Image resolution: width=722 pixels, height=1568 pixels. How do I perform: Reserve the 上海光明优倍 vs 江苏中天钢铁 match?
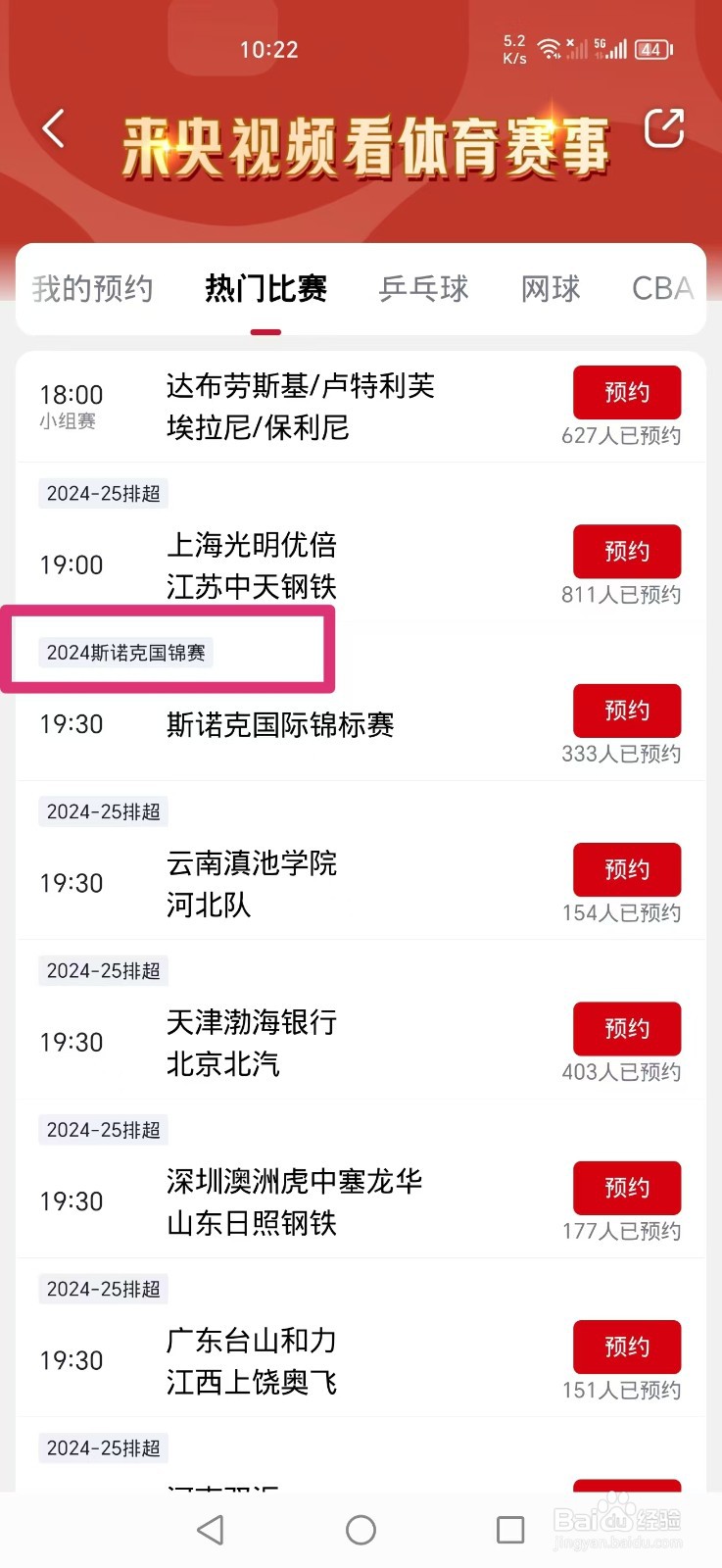coord(627,552)
